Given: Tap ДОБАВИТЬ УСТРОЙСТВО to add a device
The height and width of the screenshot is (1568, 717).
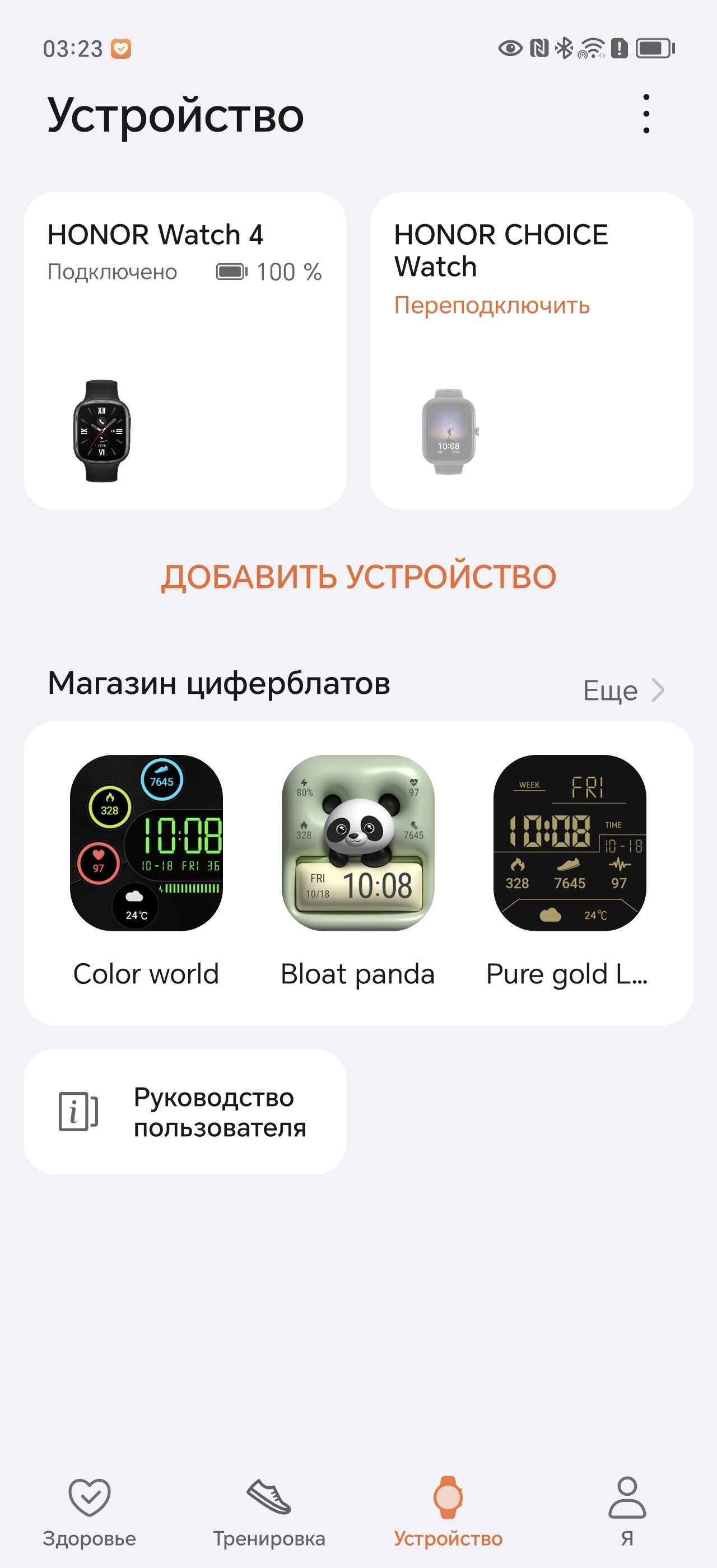Looking at the screenshot, I should 358,576.
